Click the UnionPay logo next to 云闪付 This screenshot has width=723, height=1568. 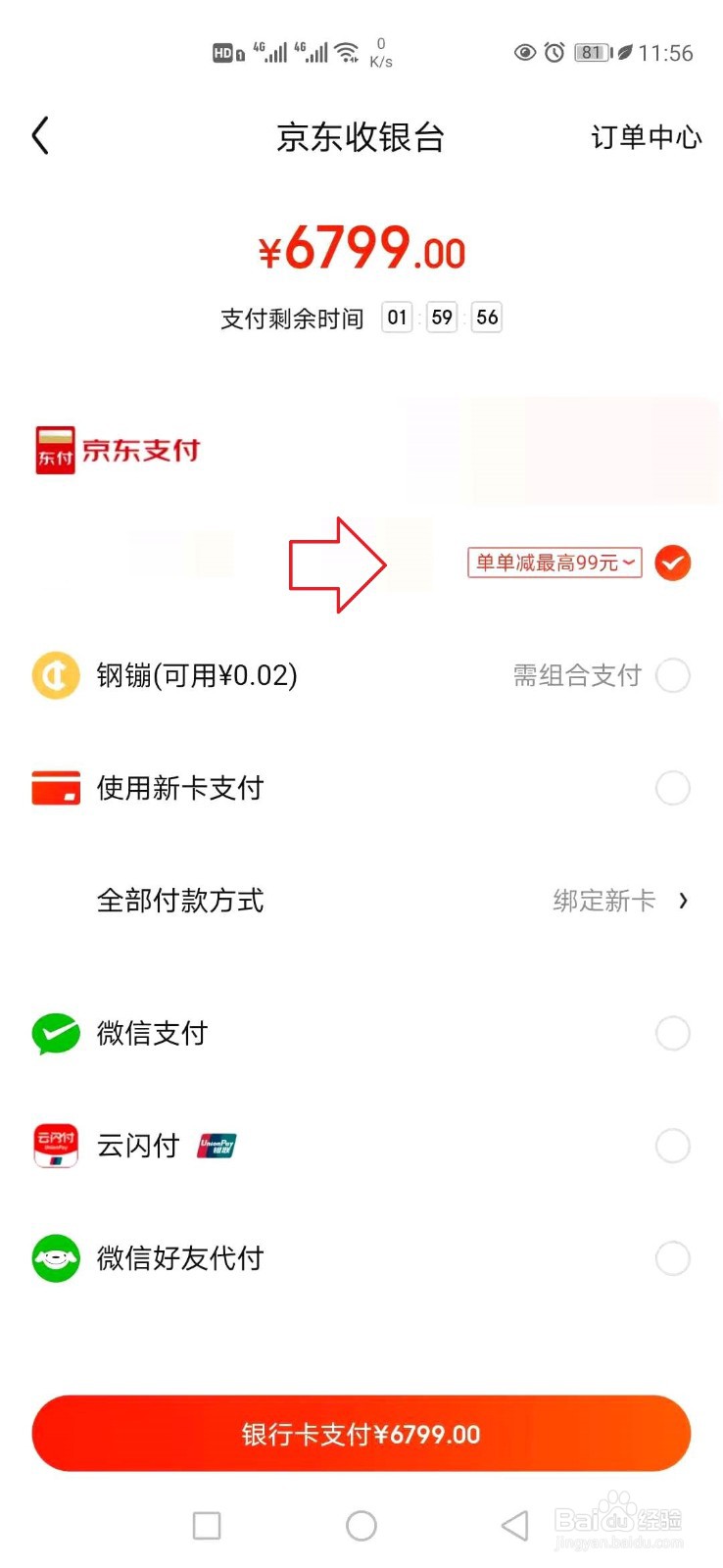tap(217, 1145)
